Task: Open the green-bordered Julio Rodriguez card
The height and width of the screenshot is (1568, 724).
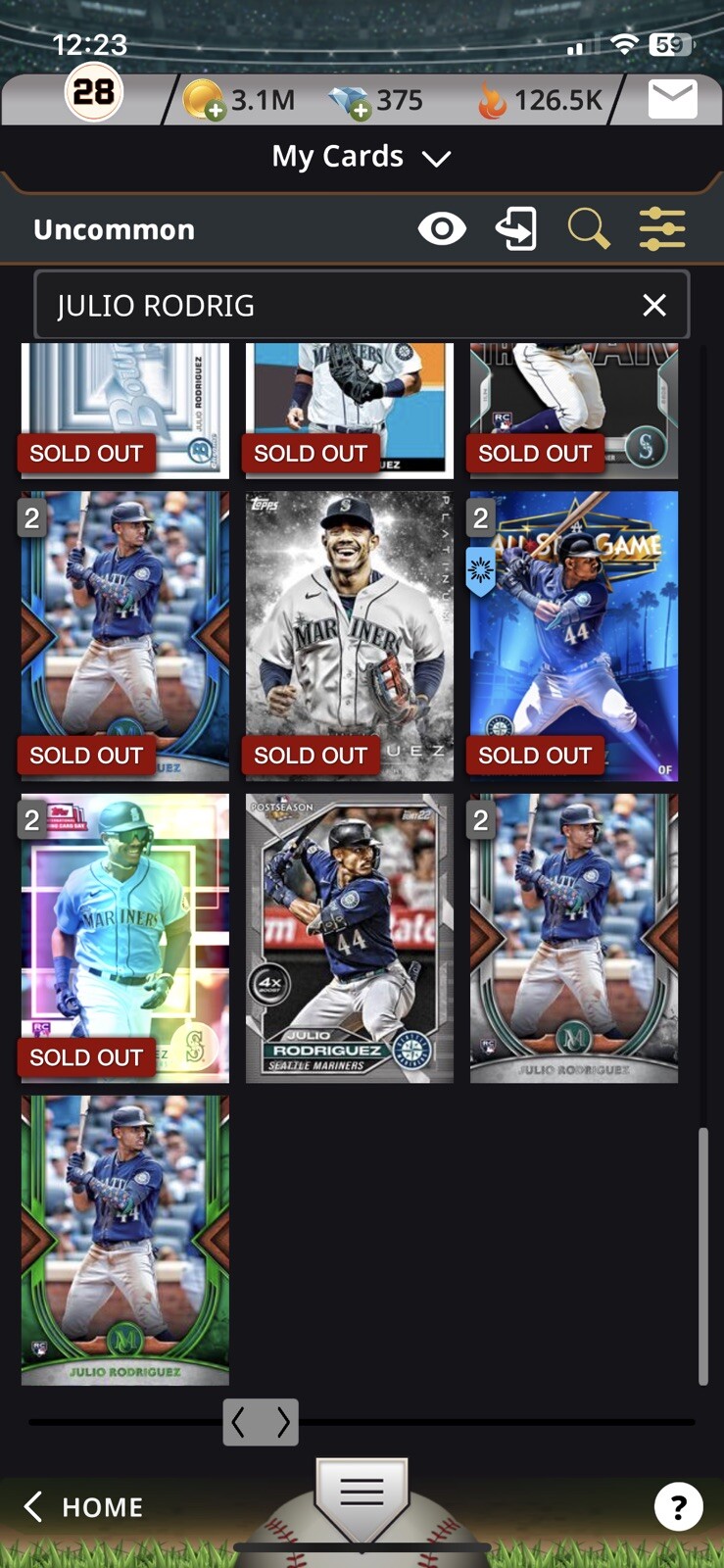Action: point(125,1240)
